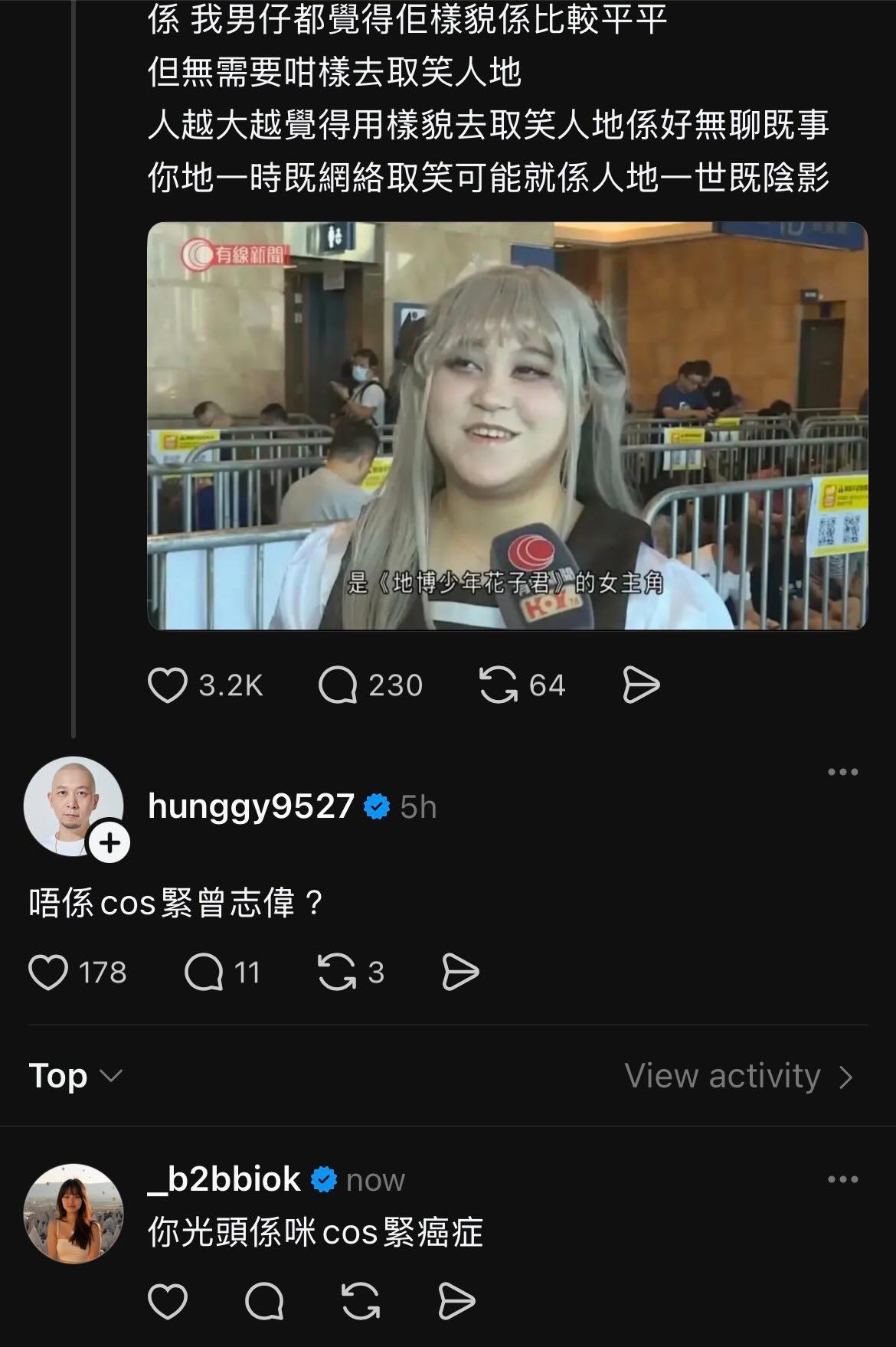
Task: Like _b2bbiok's reply
Action: pos(167,1301)
